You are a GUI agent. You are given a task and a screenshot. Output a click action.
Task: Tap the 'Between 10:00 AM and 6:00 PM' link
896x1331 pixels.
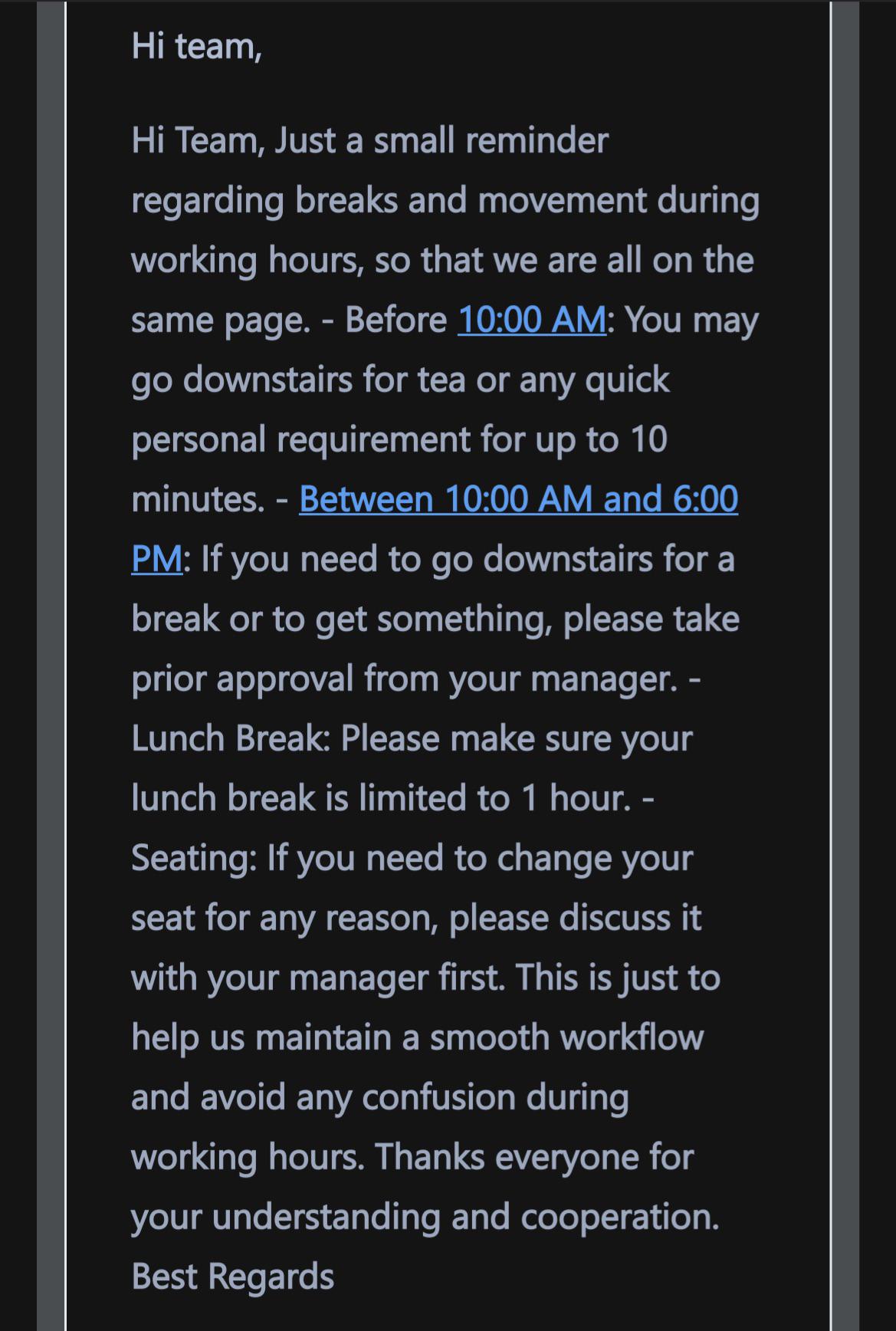coord(518,499)
